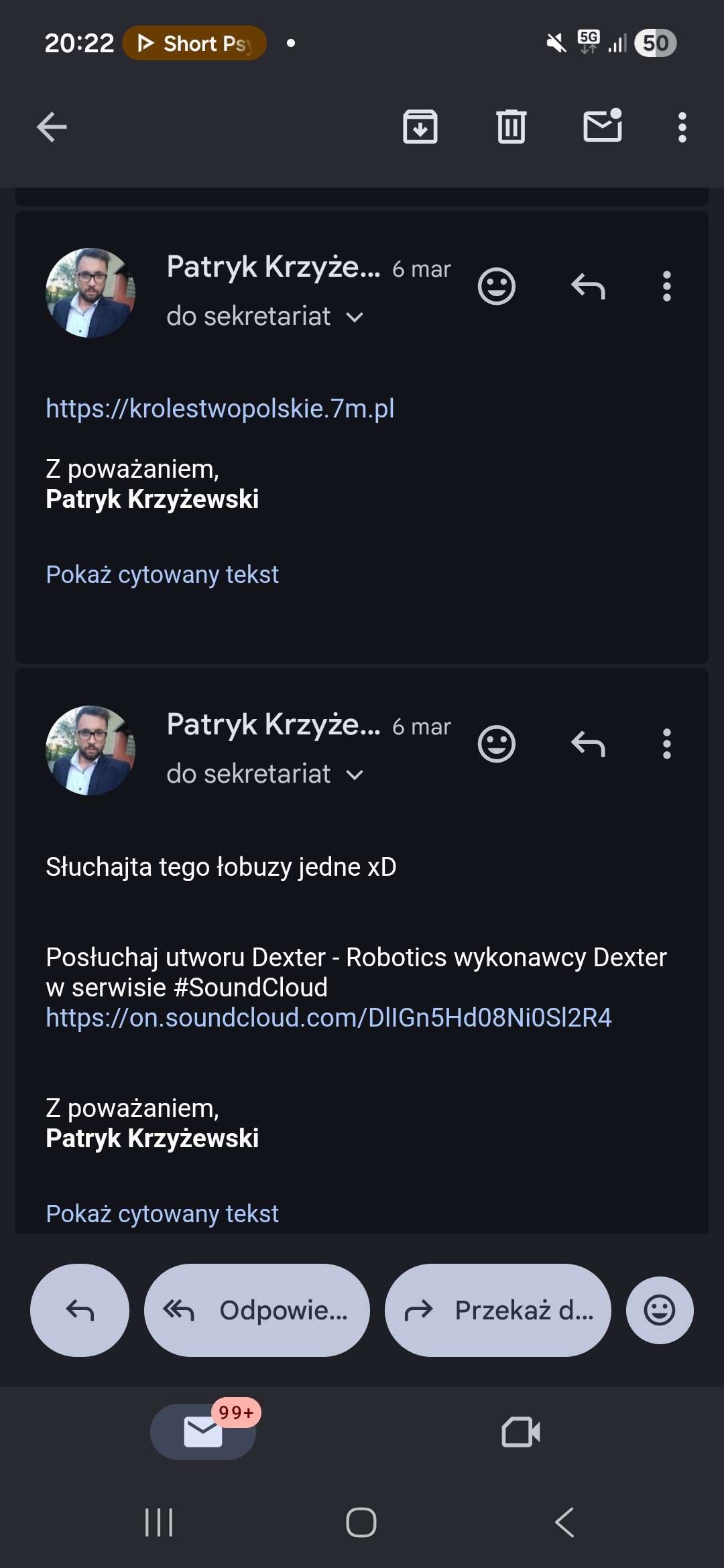Expand recipient details in the SoundCloud message
Screen dimensions: 724x1568
[x=355, y=775]
